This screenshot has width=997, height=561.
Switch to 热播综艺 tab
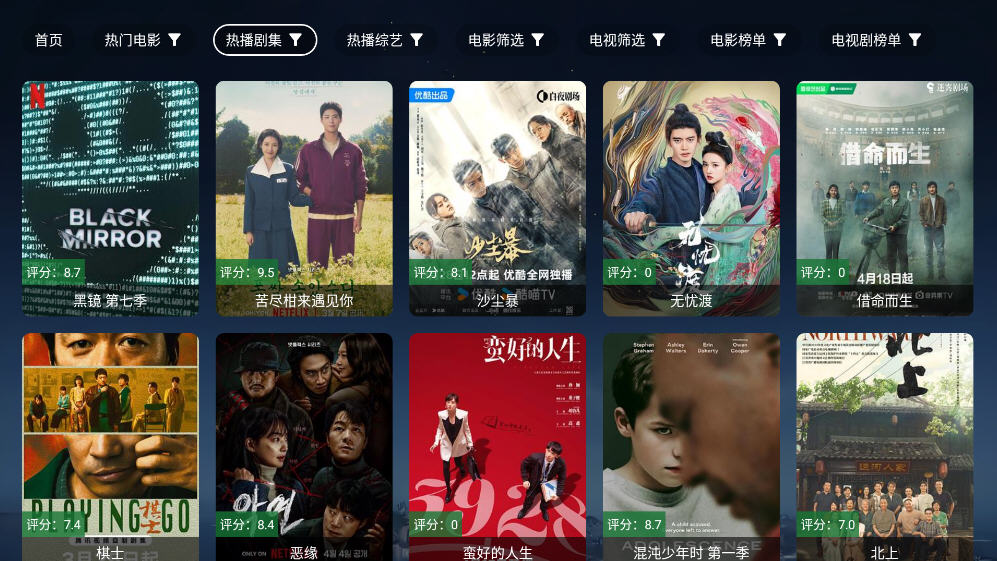point(385,40)
